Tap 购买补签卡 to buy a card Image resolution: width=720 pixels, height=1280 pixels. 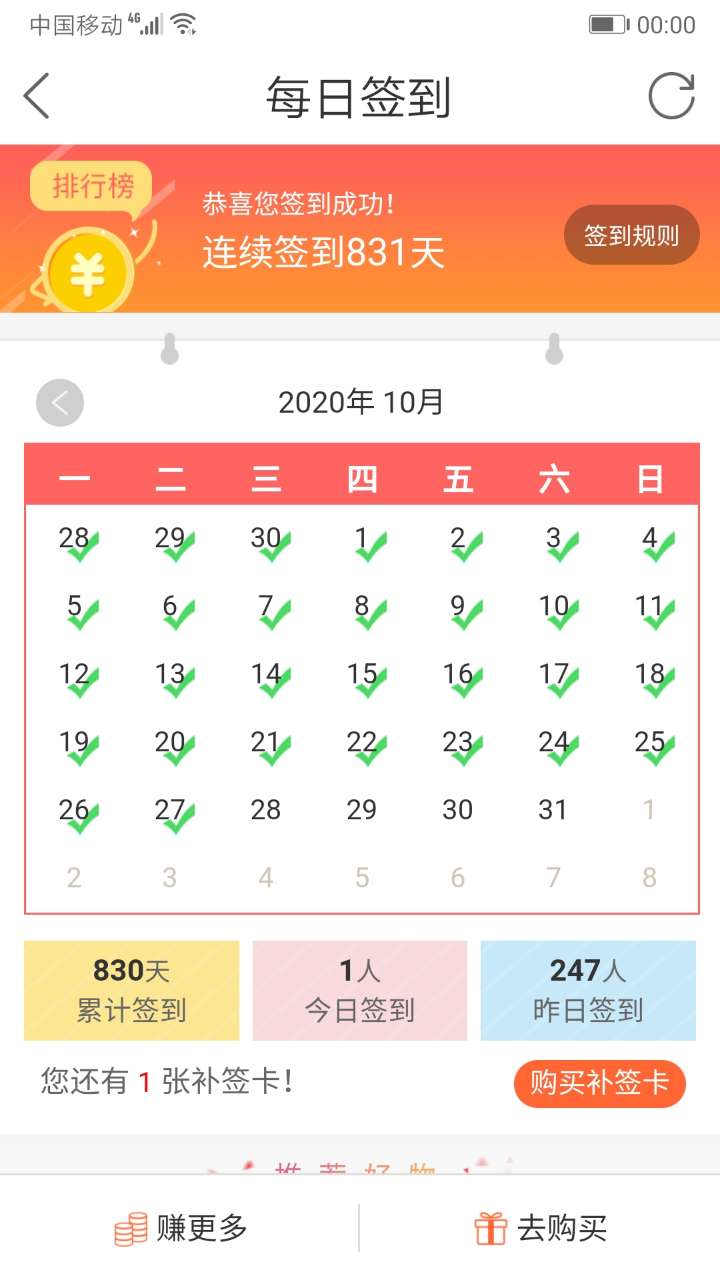pos(599,1083)
